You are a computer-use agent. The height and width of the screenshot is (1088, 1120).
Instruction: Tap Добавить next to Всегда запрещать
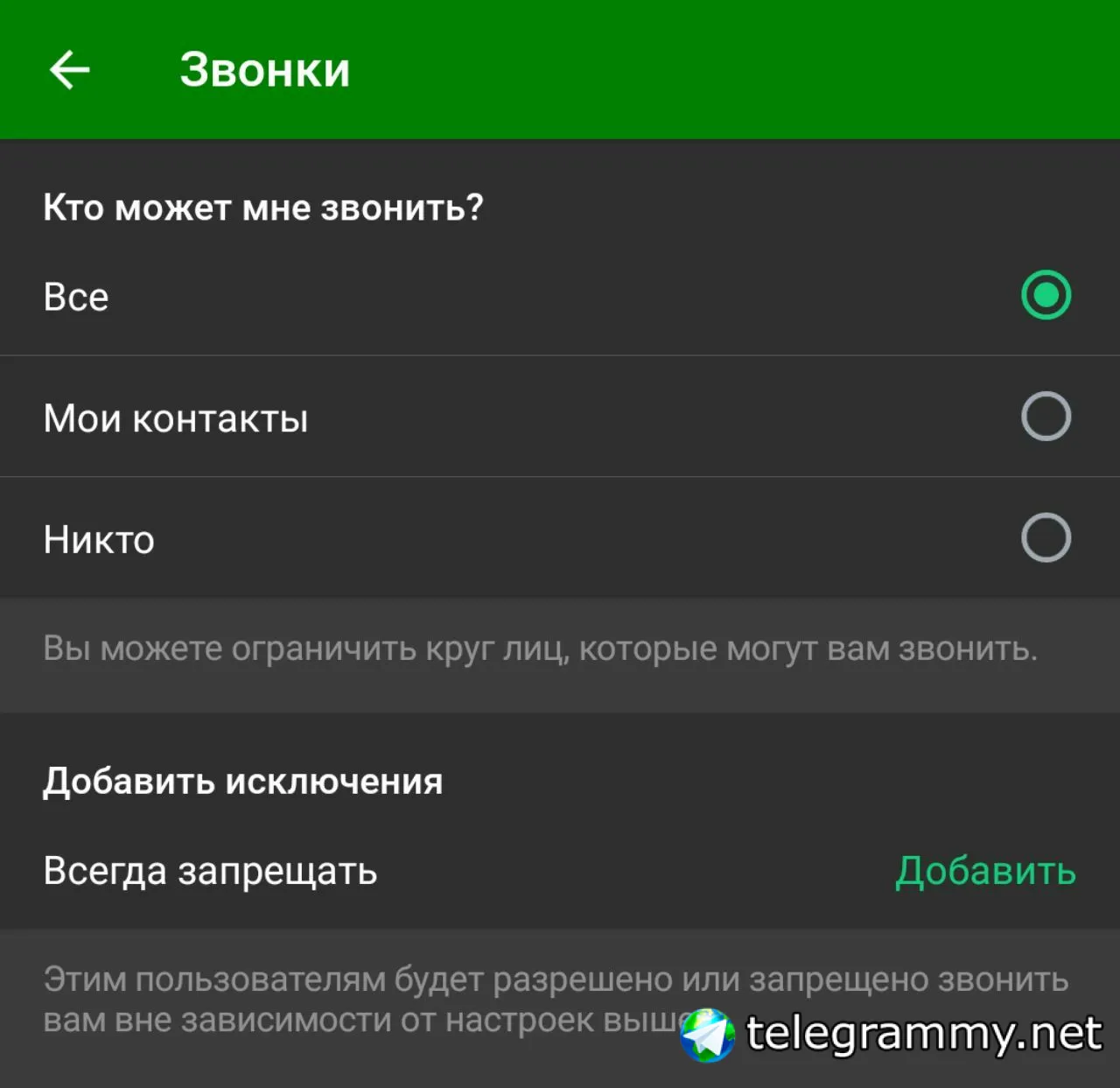(x=985, y=871)
